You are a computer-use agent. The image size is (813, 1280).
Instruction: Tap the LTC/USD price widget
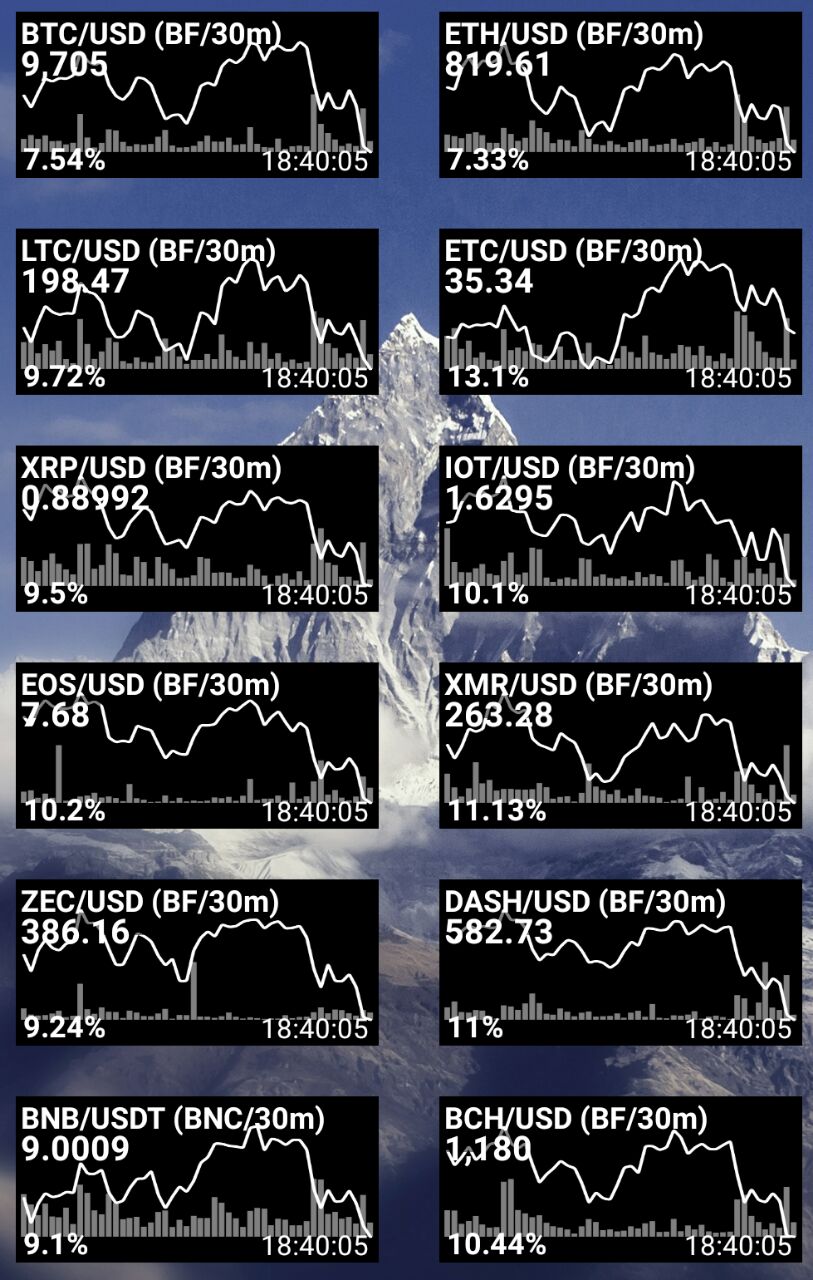(x=197, y=312)
